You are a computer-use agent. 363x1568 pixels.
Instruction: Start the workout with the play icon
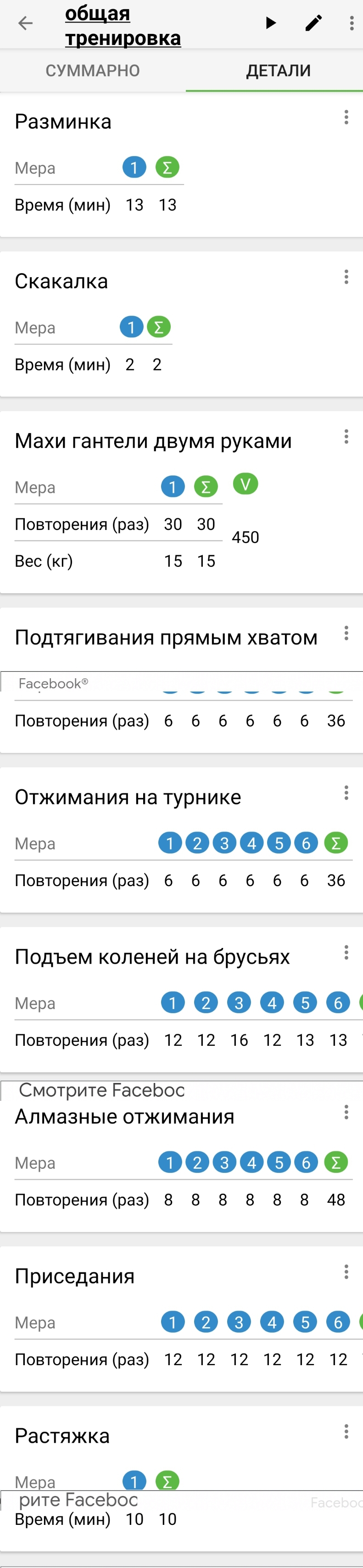(x=271, y=23)
